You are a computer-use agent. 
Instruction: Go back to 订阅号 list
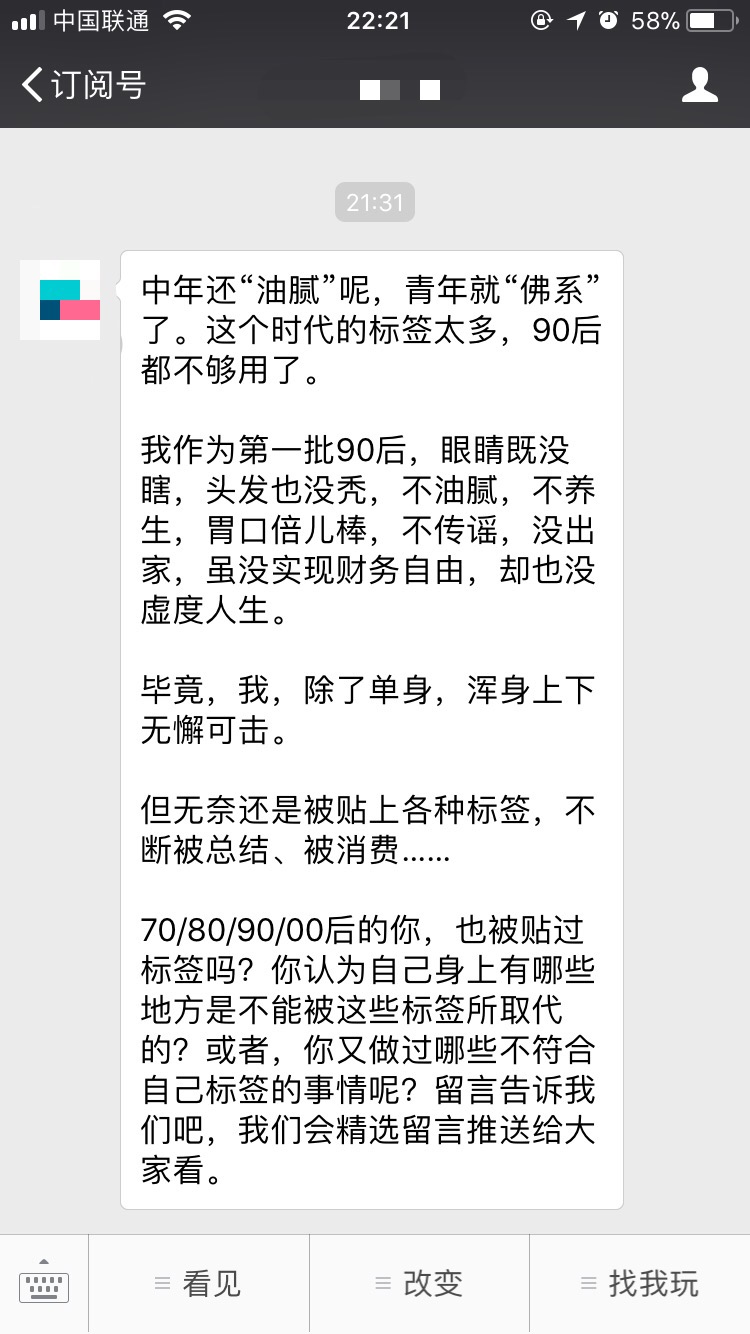pos(84,85)
